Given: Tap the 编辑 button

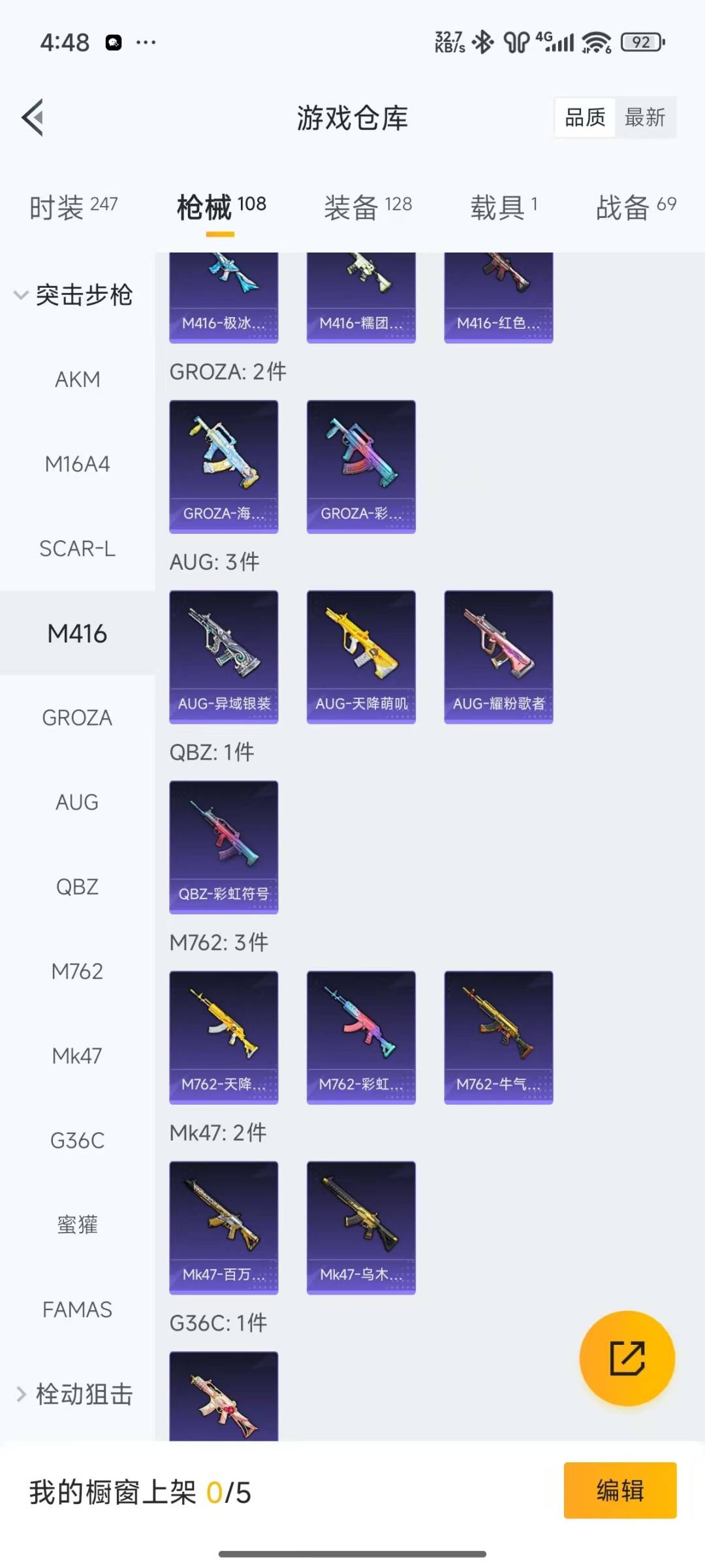Looking at the screenshot, I should (619, 1490).
